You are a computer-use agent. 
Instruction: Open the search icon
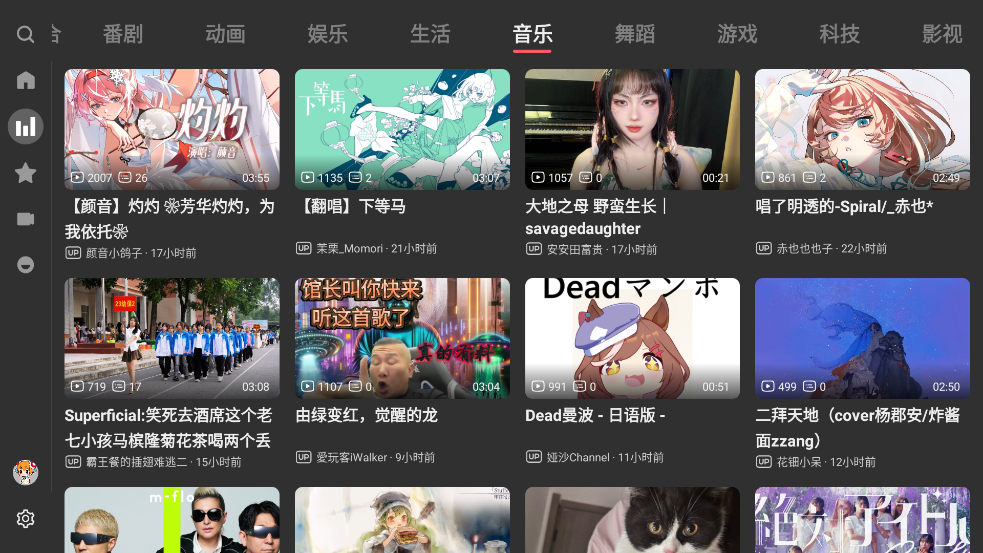tap(26, 35)
